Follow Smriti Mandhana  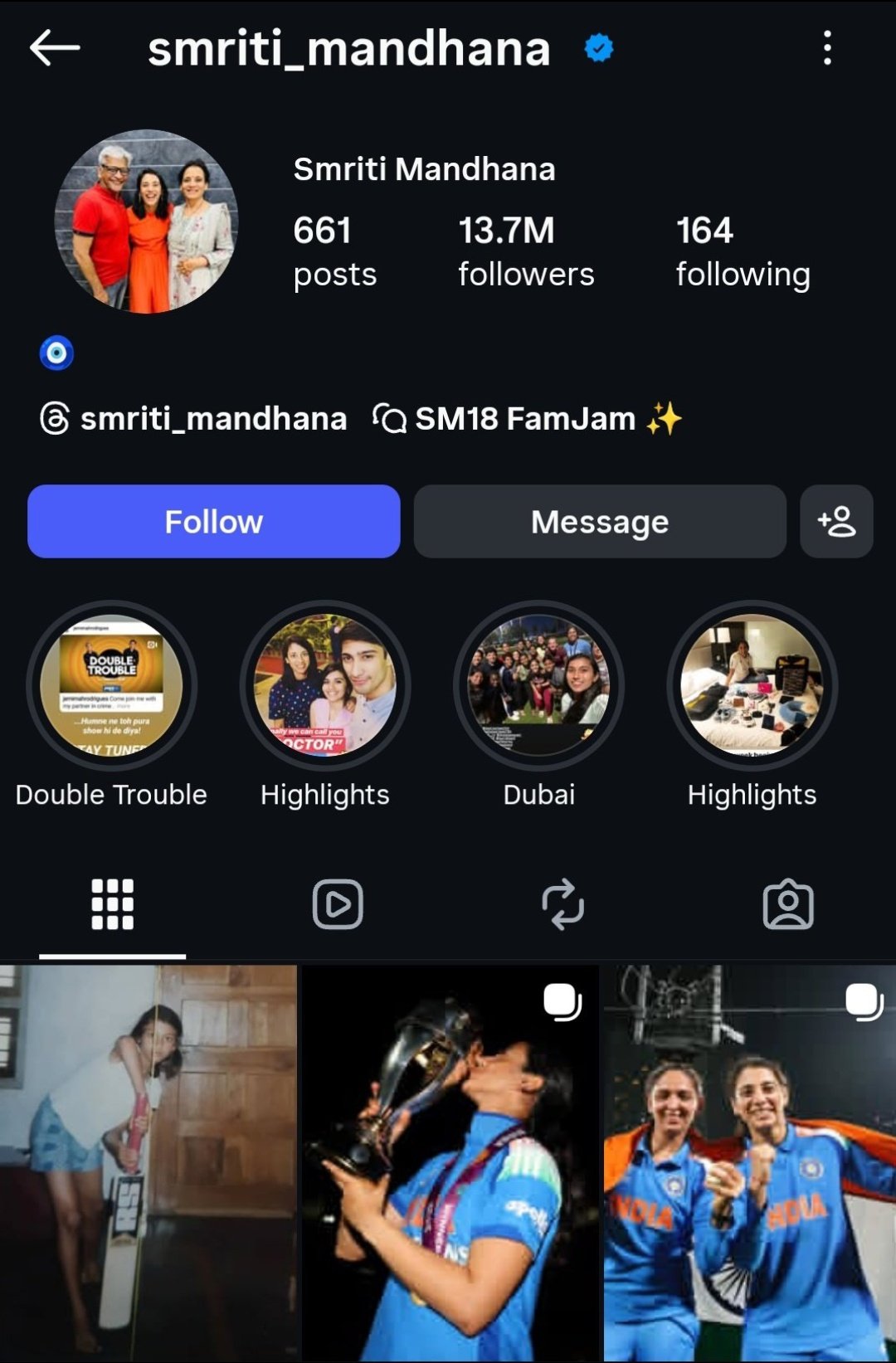(213, 522)
